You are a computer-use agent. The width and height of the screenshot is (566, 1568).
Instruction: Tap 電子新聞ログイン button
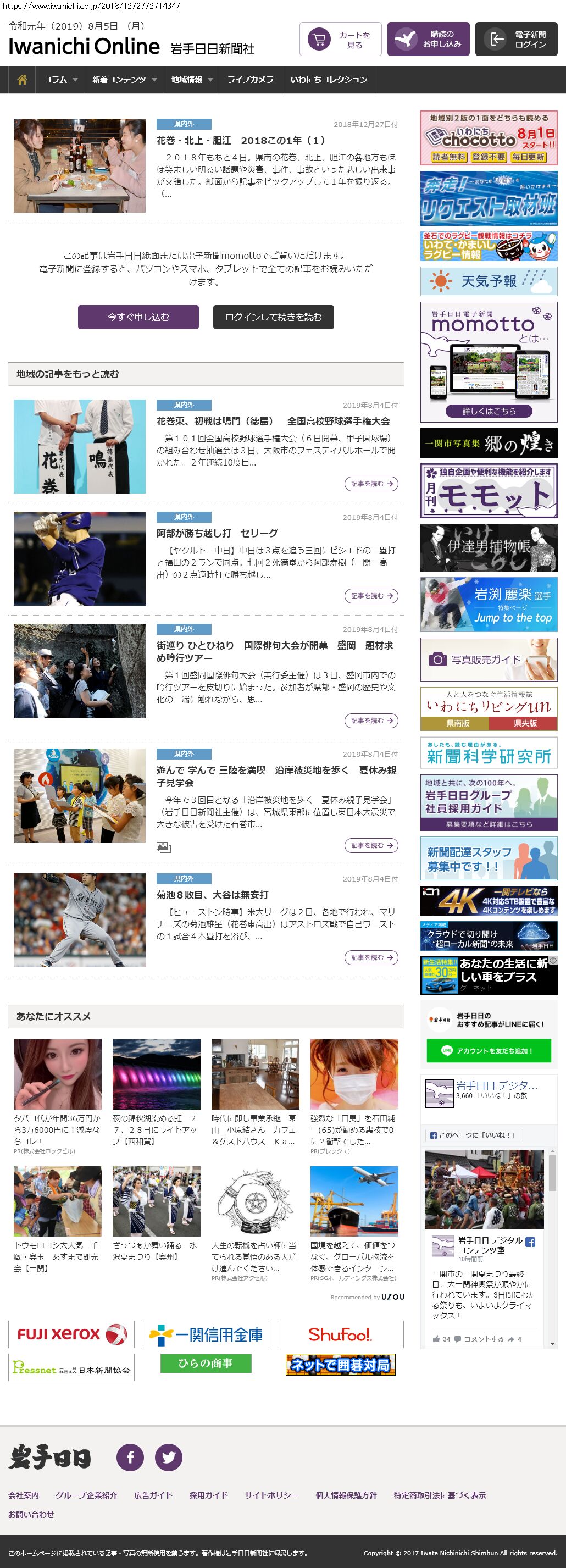[x=516, y=40]
